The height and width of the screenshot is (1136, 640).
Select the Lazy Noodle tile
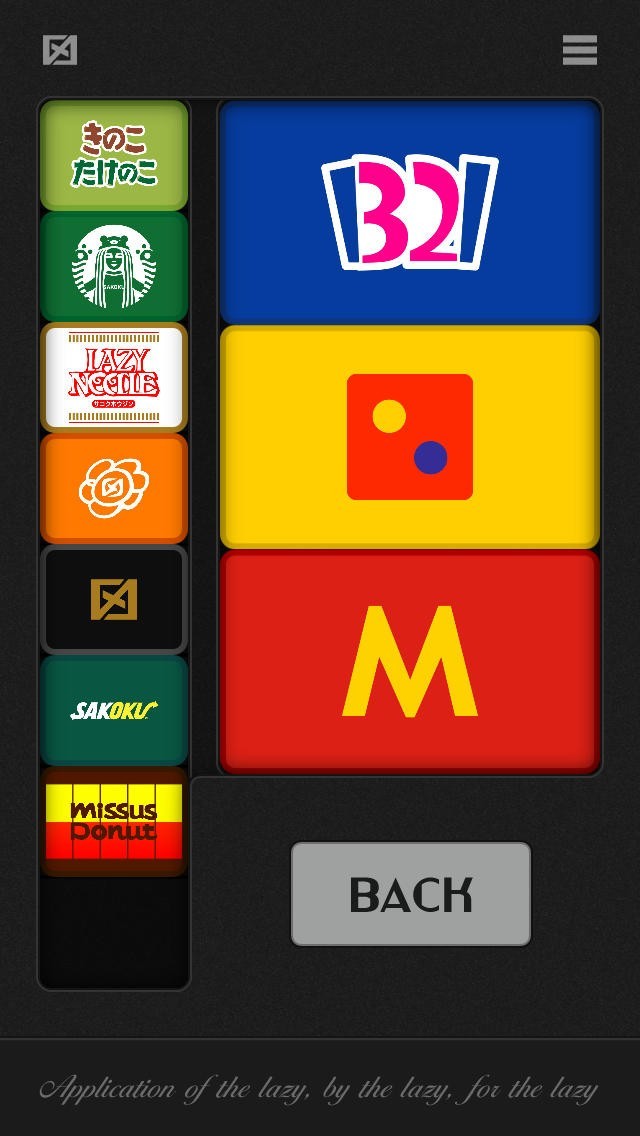[x=114, y=377]
